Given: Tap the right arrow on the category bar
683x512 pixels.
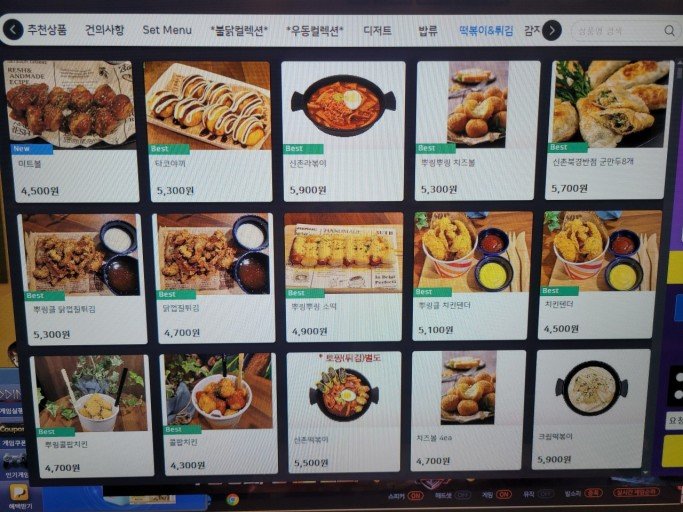Looking at the screenshot, I should coord(551,31).
